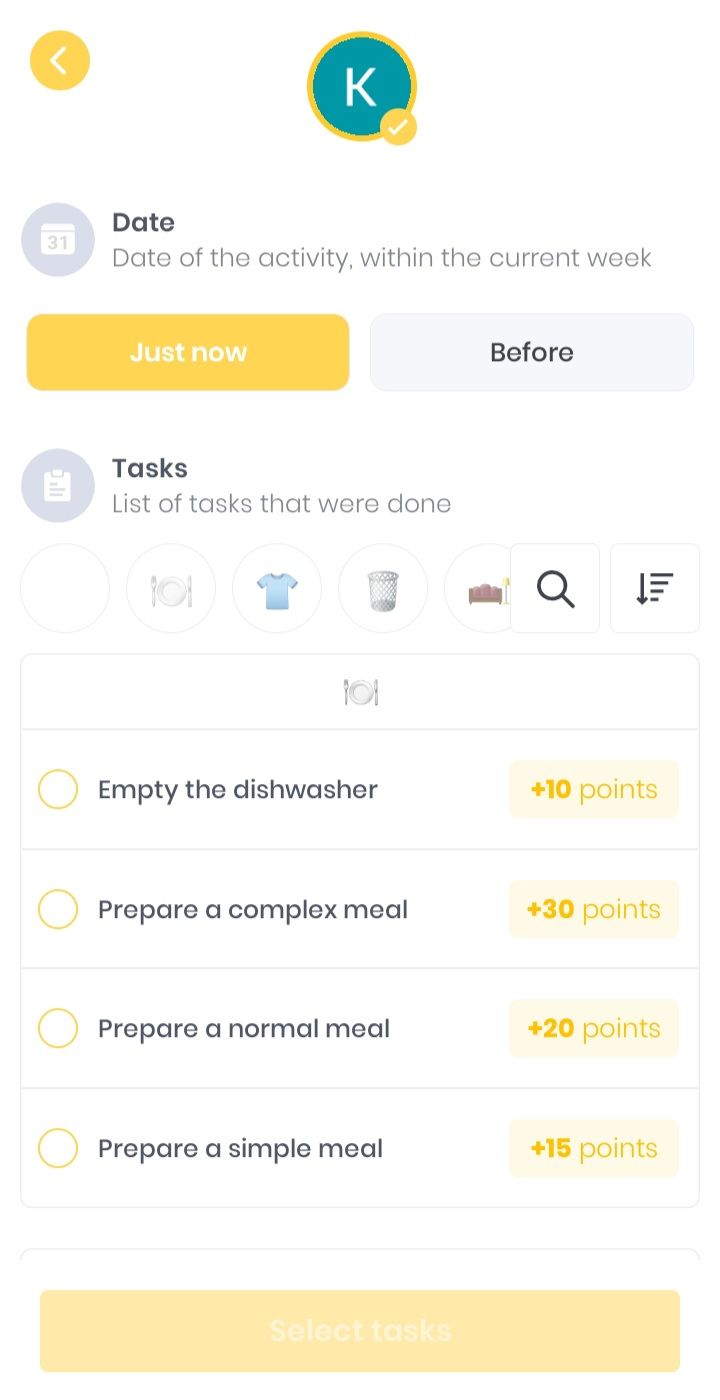Tap the Select tasks button
The width and height of the screenshot is (720, 1400).
point(360,1330)
